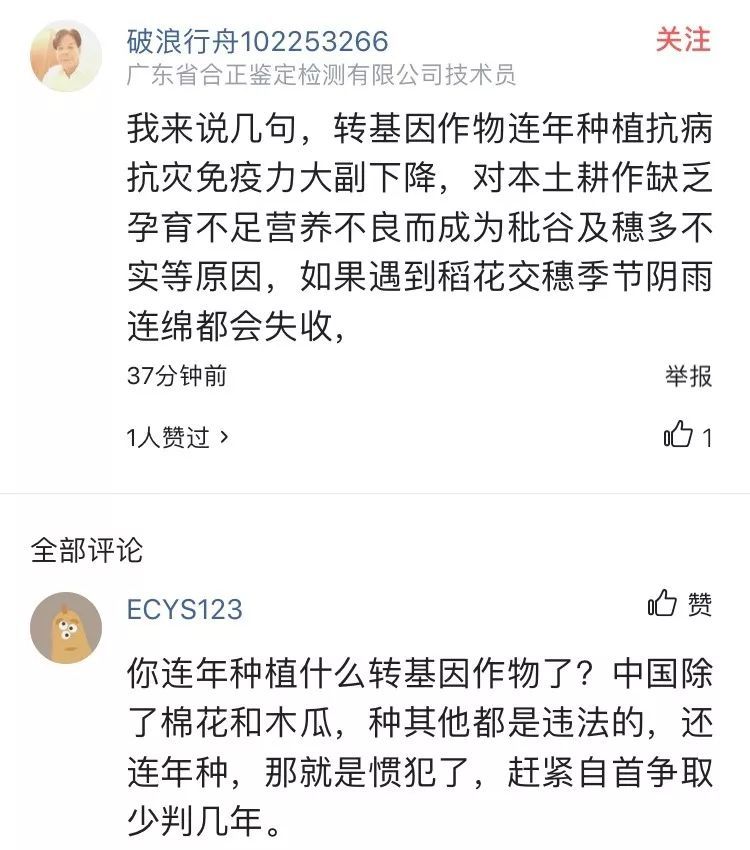The height and width of the screenshot is (850, 750).
Task: Like the reply from ECYS123
Action: (680, 604)
